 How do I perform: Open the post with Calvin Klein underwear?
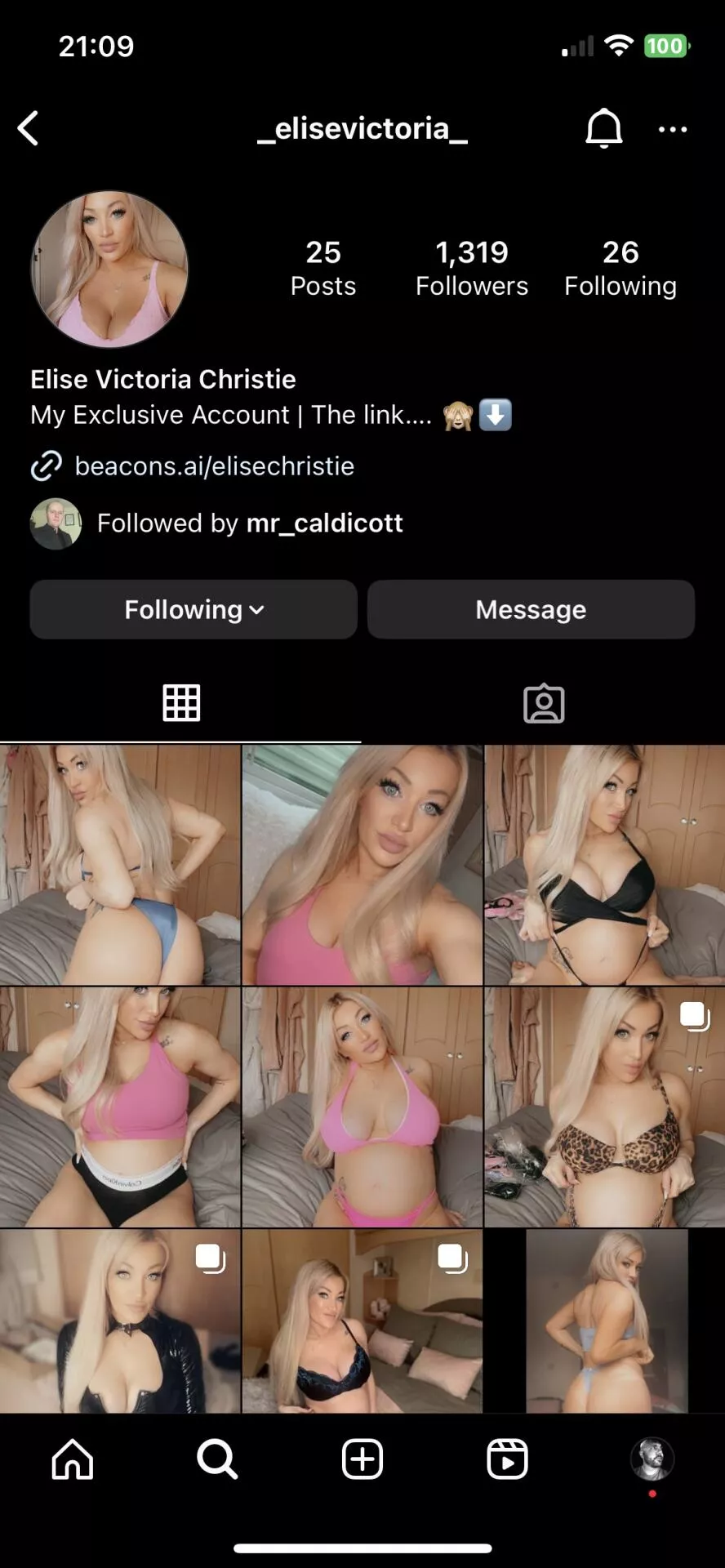click(120, 1107)
